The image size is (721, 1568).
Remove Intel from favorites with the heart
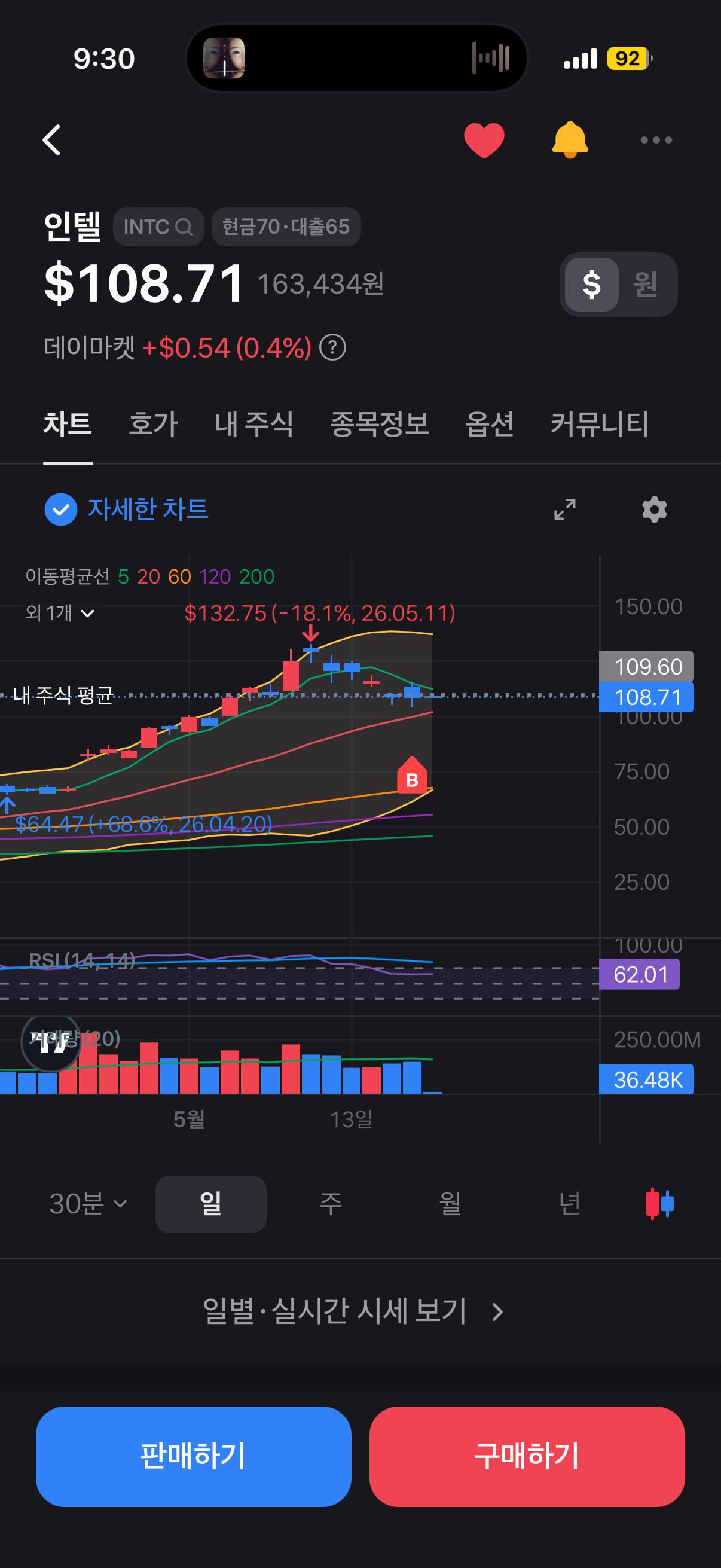pos(484,140)
